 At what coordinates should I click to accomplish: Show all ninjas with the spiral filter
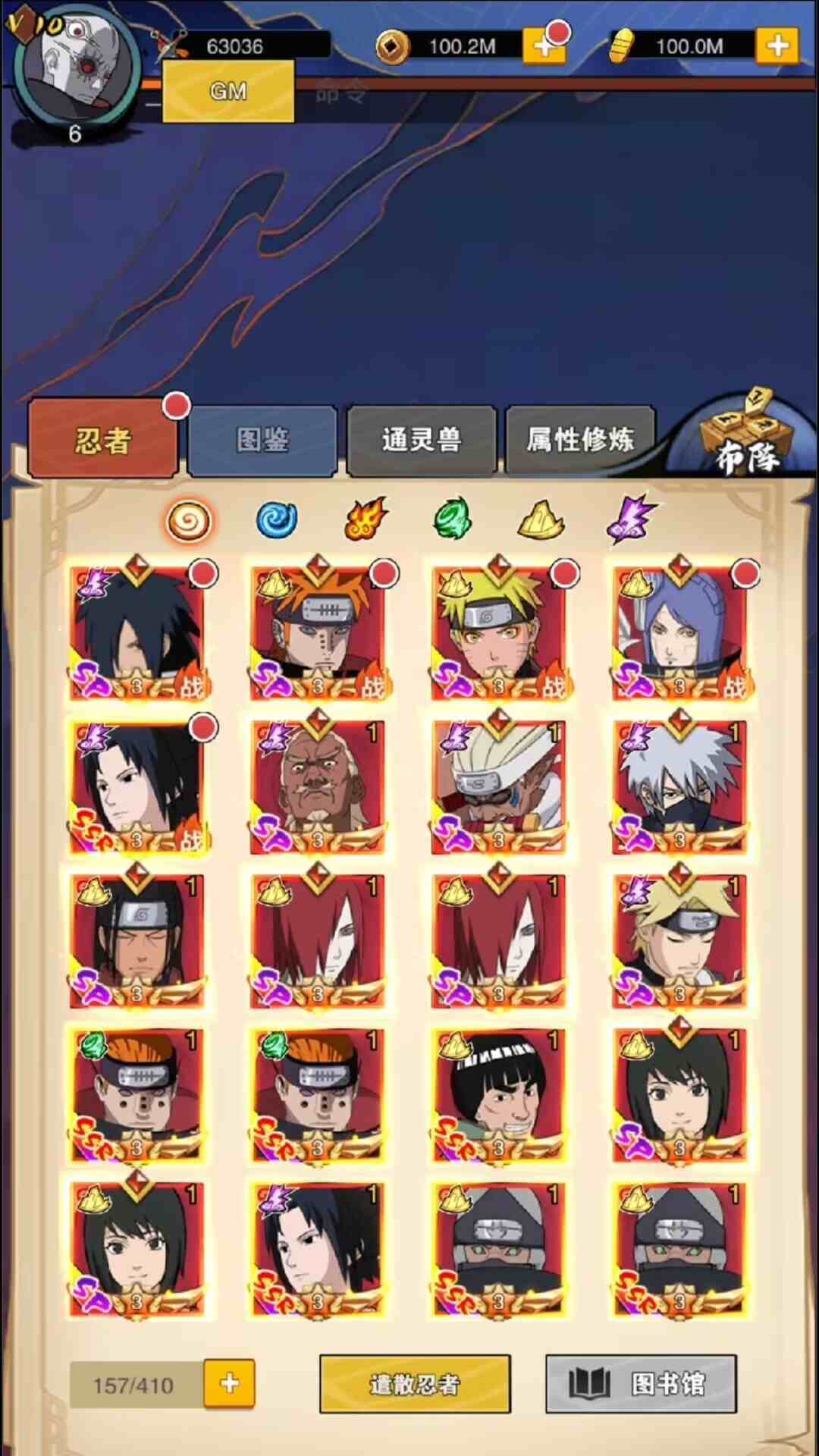pyautogui.click(x=189, y=521)
